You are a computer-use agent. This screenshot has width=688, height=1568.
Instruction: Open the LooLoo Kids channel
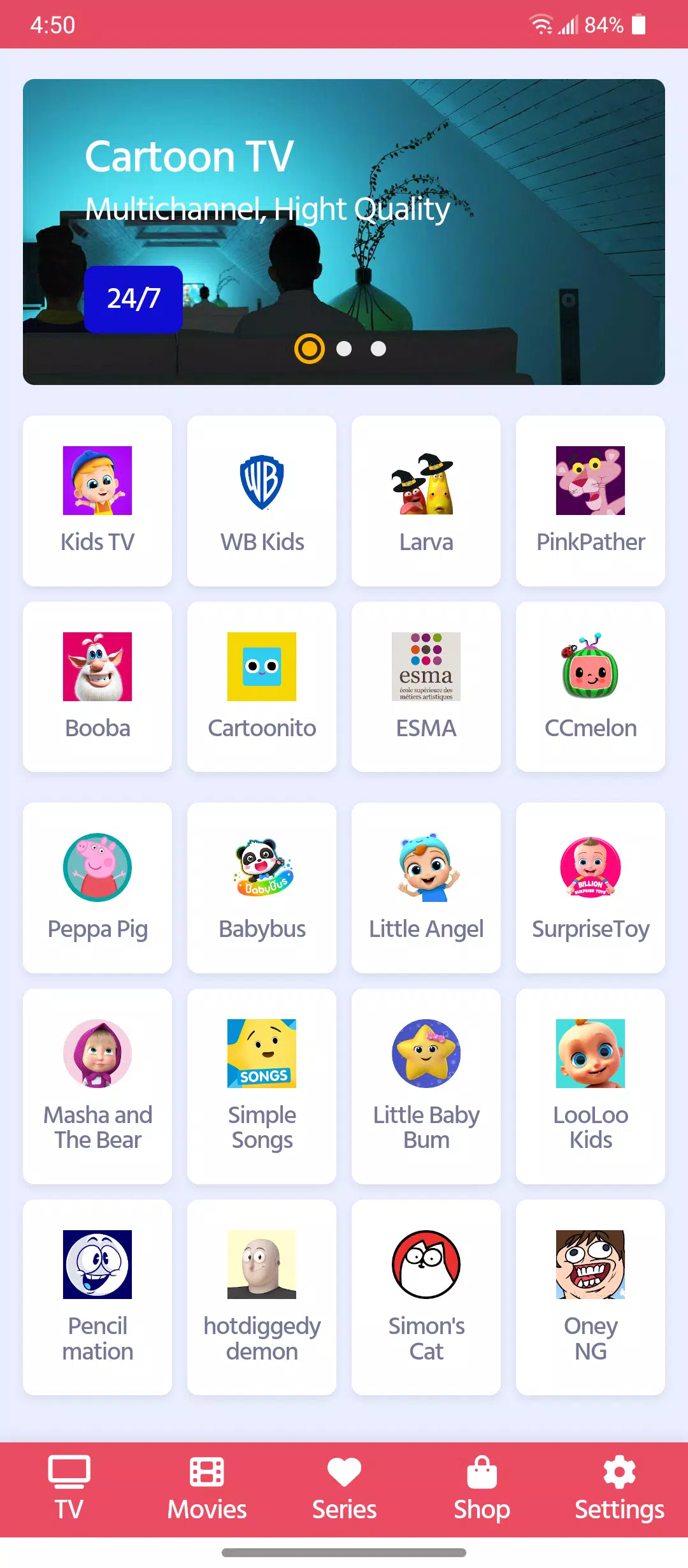coord(591,1086)
